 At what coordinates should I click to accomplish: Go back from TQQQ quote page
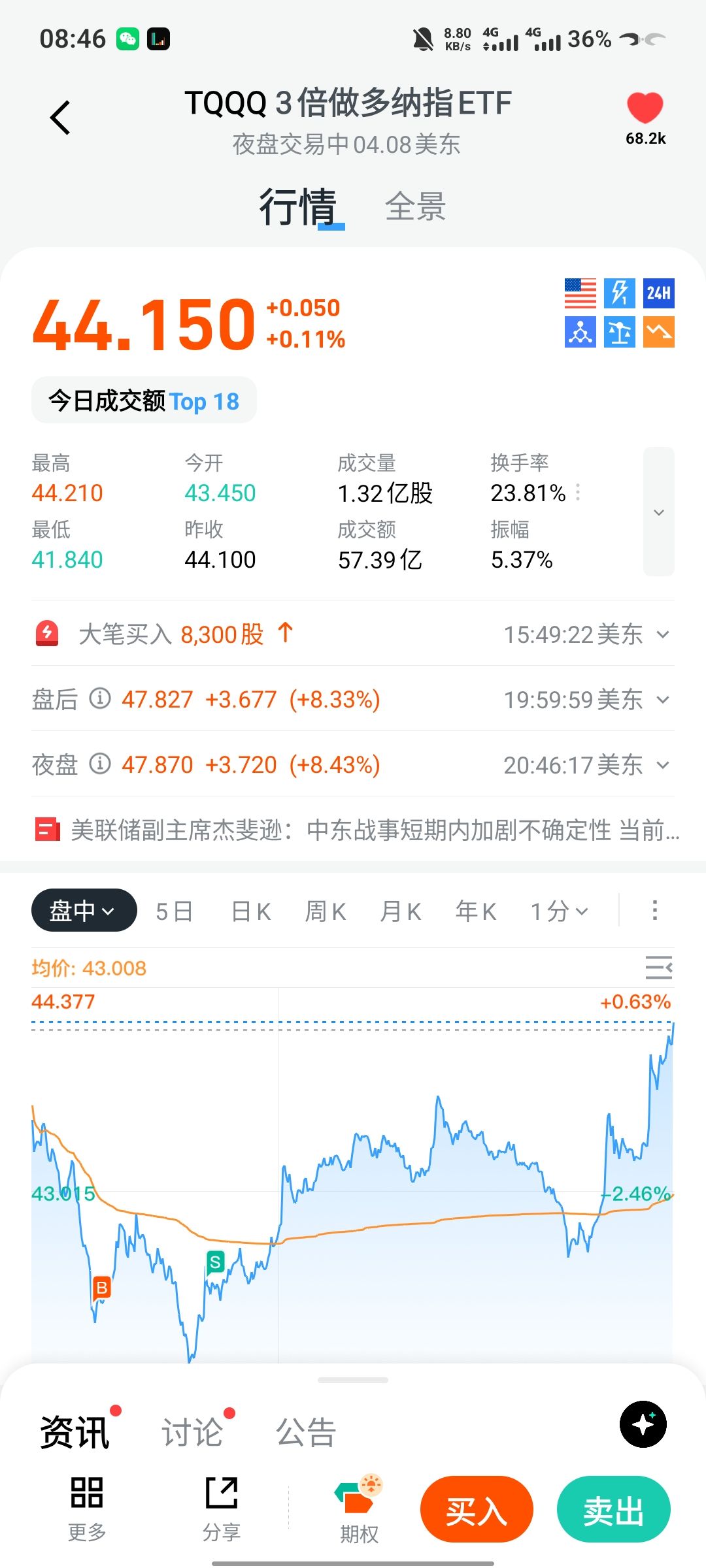60,118
